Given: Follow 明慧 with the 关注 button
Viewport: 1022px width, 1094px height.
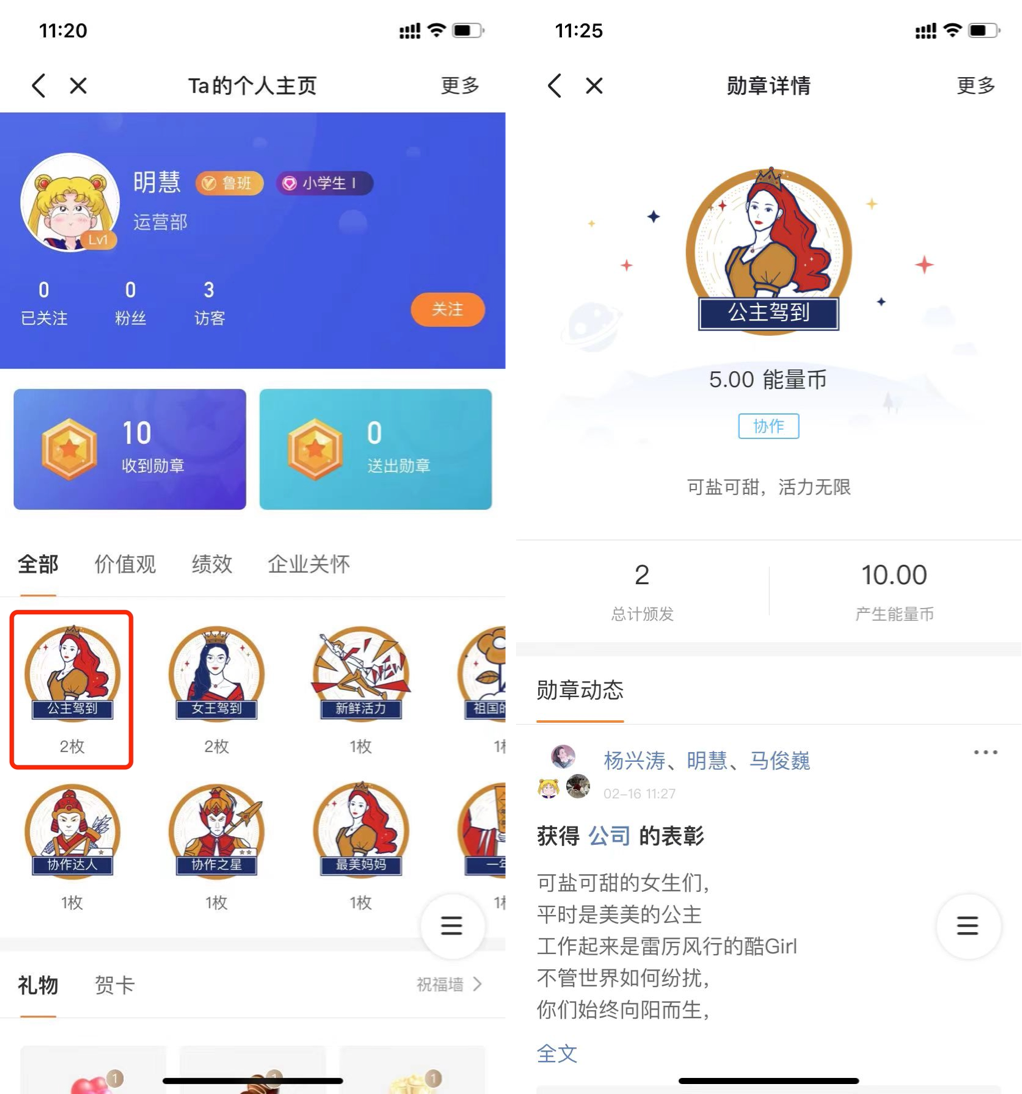Looking at the screenshot, I should pos(447,310).
